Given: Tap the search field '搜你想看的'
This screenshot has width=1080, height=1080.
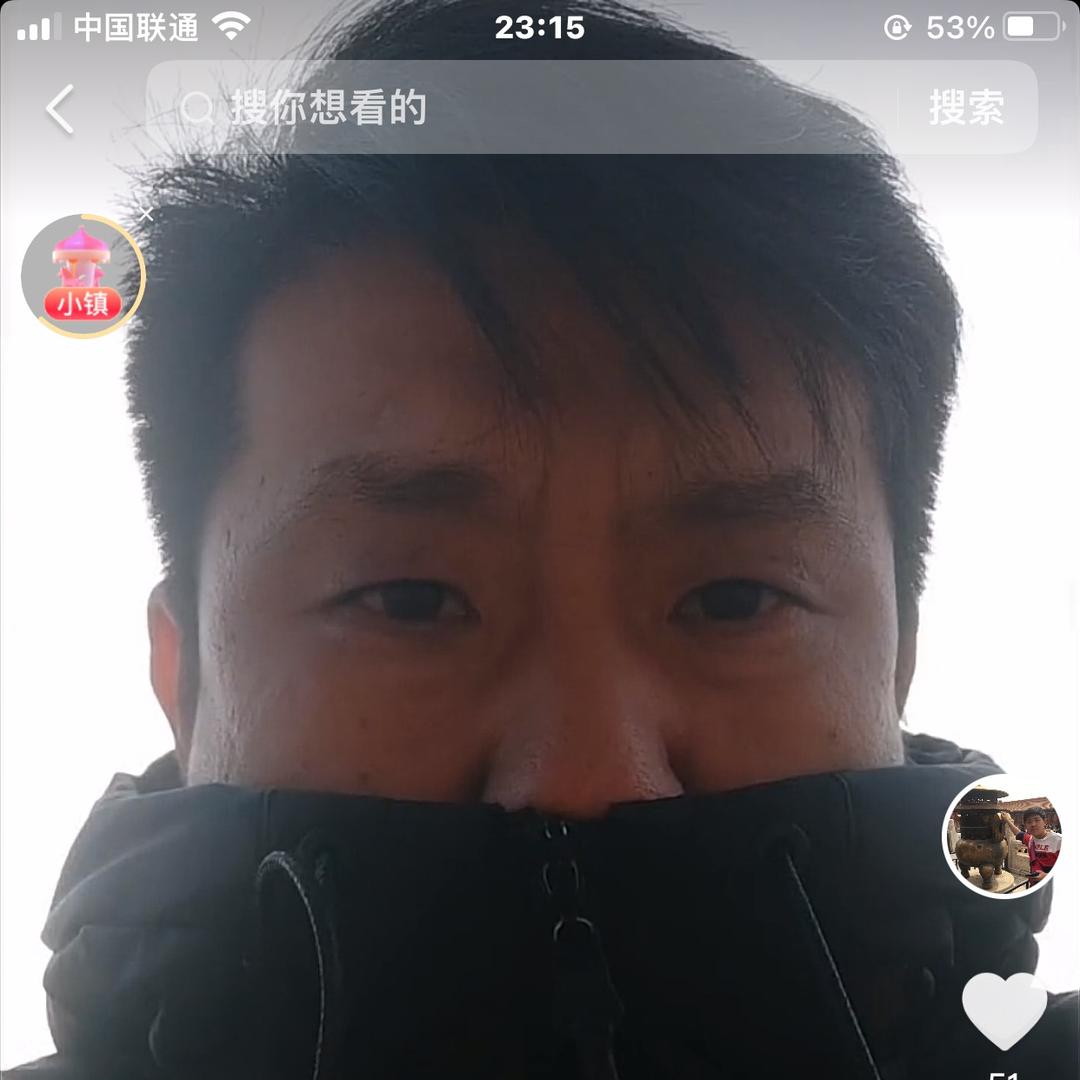Looking at the screenshot, I should [520, 108].
